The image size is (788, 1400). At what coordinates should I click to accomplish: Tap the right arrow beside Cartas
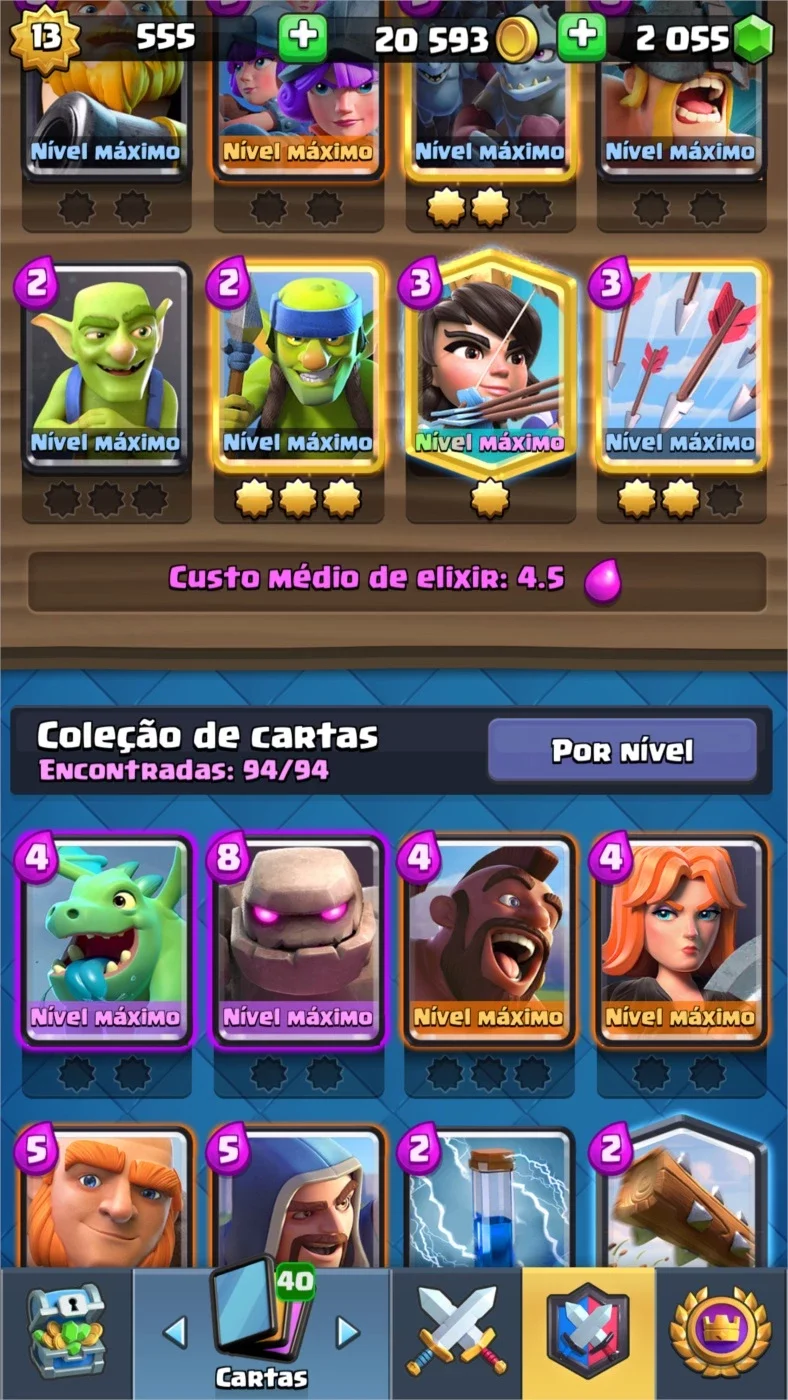pos(347,1331)
